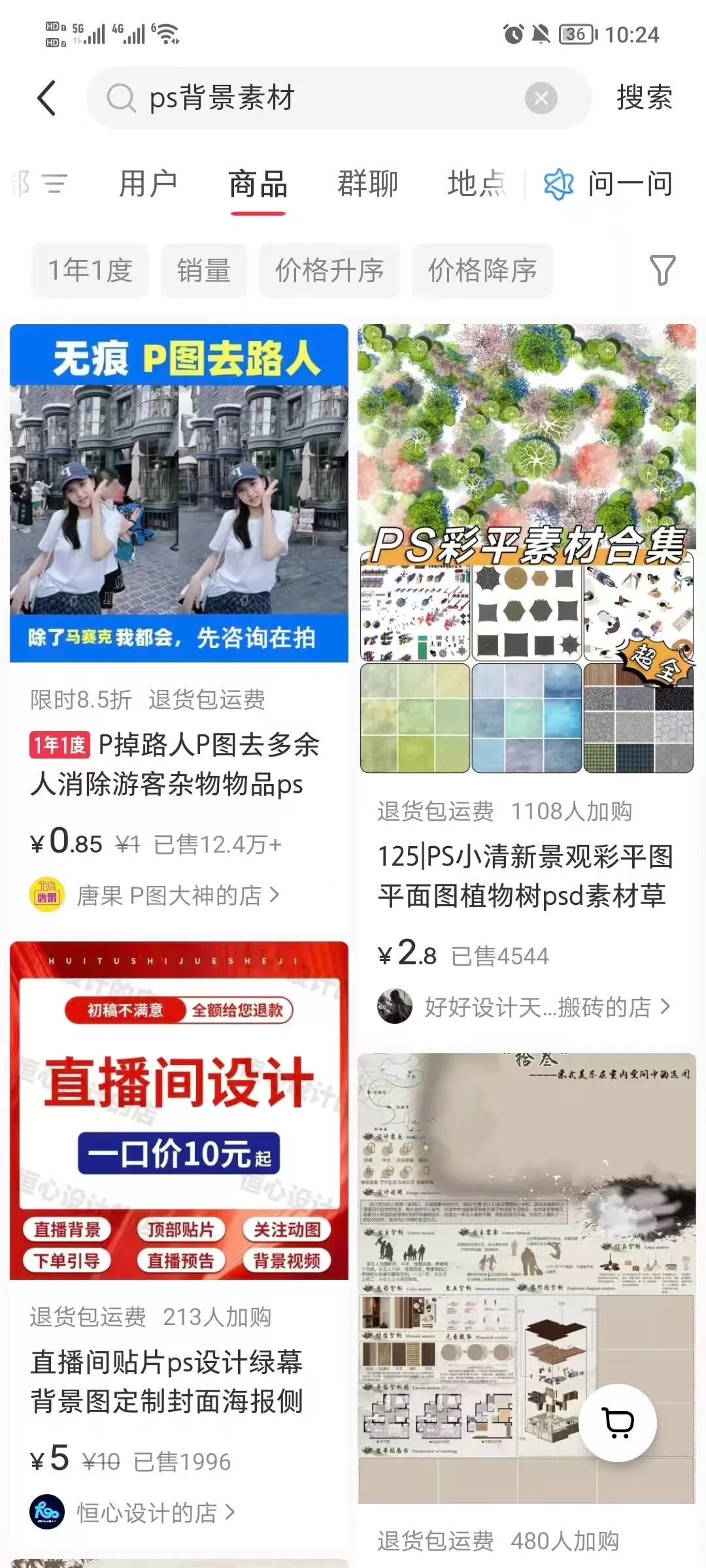Open the funnel filter options
The width and height of the screenshot is (706, 1568).
662,270
